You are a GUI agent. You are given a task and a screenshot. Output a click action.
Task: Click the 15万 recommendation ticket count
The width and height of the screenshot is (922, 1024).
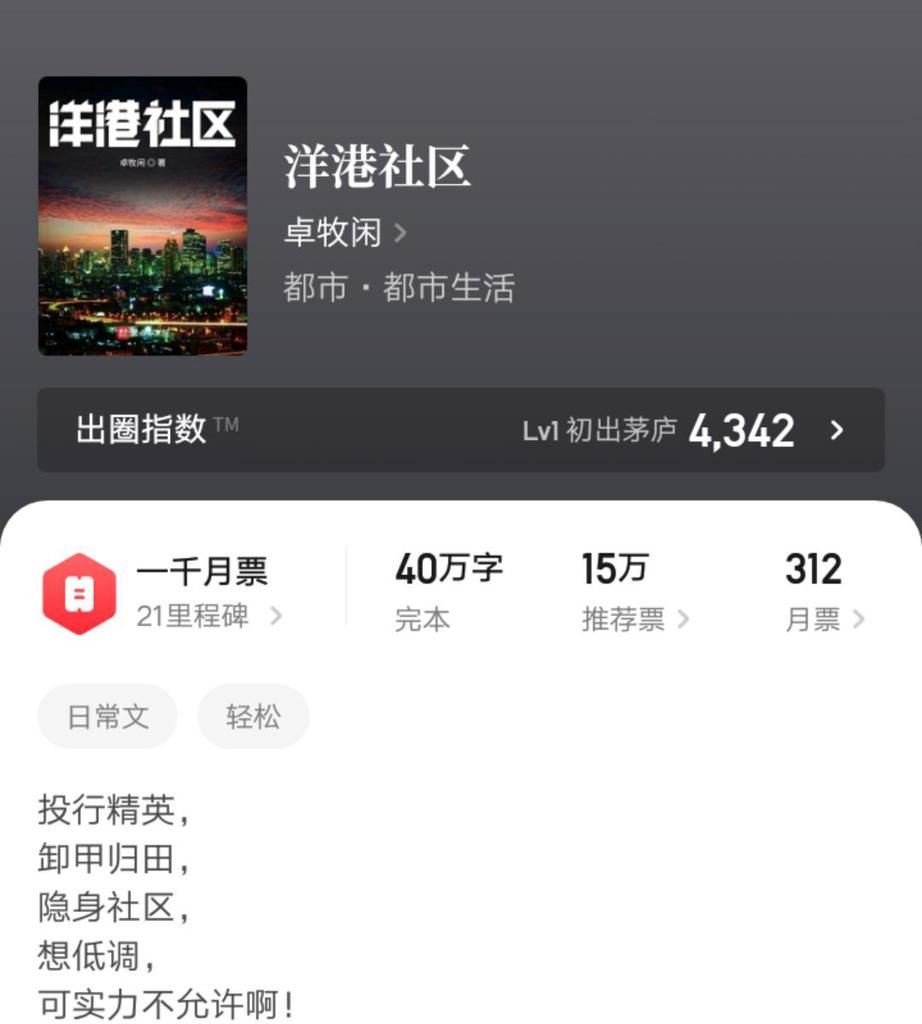tap(614, 567)
